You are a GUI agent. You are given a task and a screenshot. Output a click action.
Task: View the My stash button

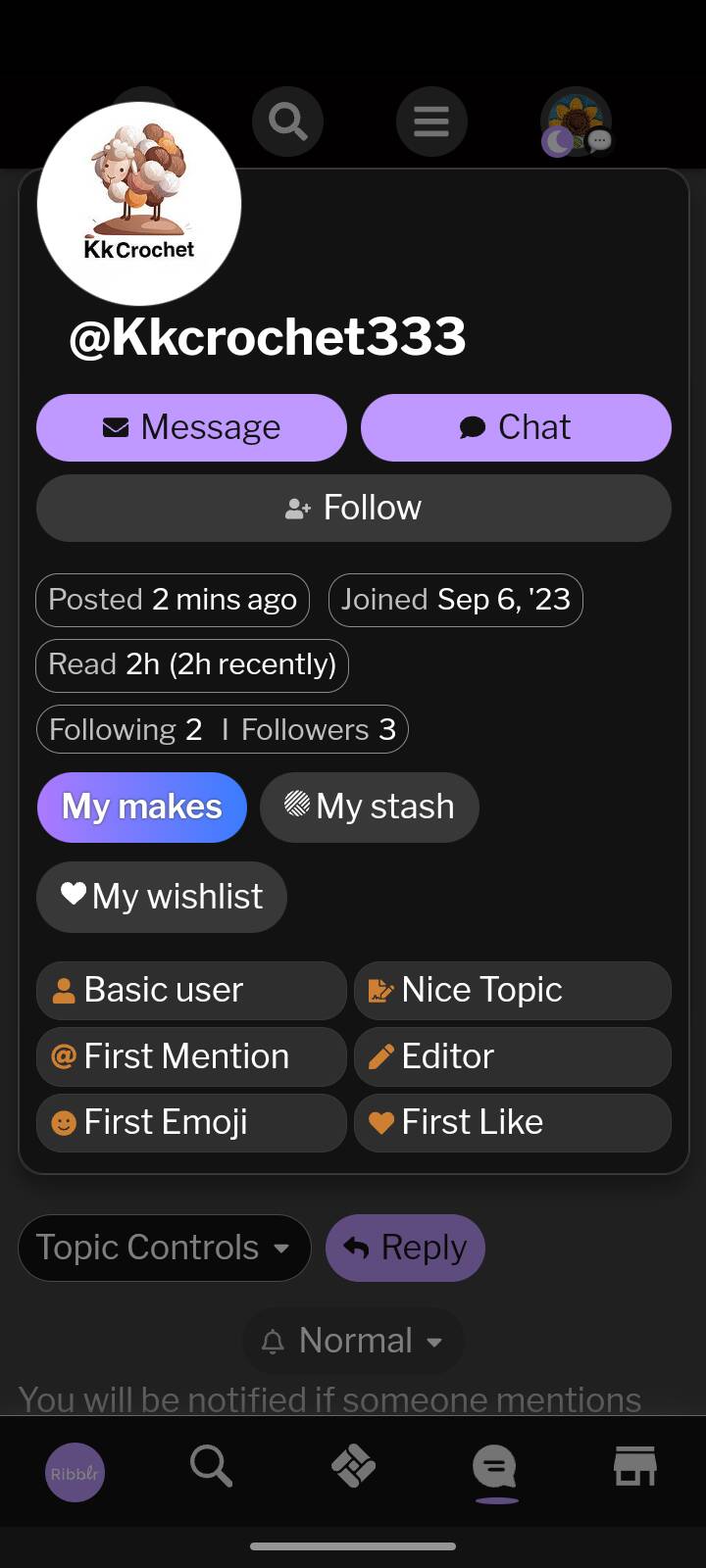coord(370,808)
